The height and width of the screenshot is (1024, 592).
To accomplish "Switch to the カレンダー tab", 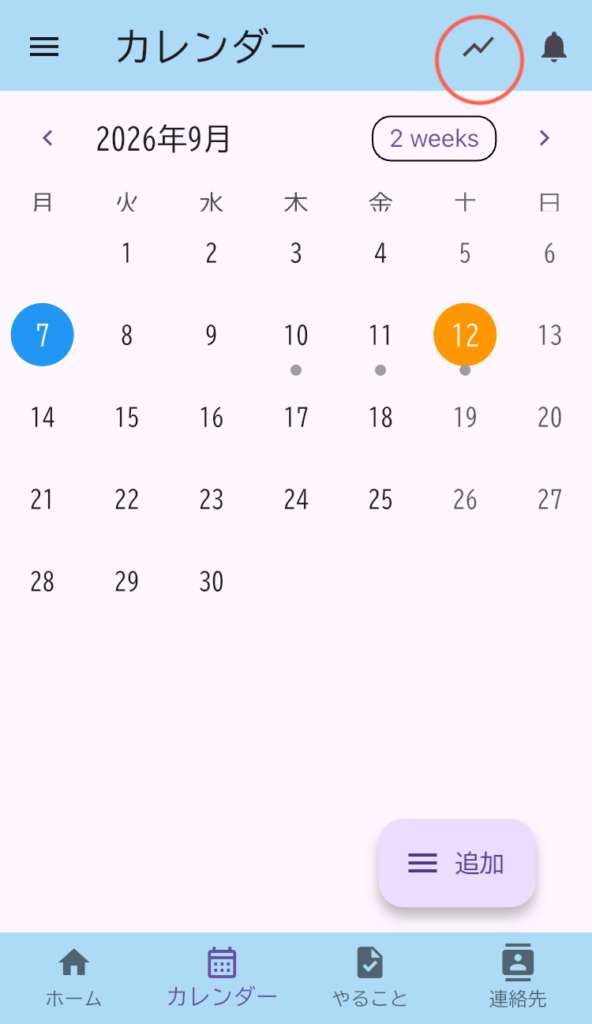I will click(222, 978).
